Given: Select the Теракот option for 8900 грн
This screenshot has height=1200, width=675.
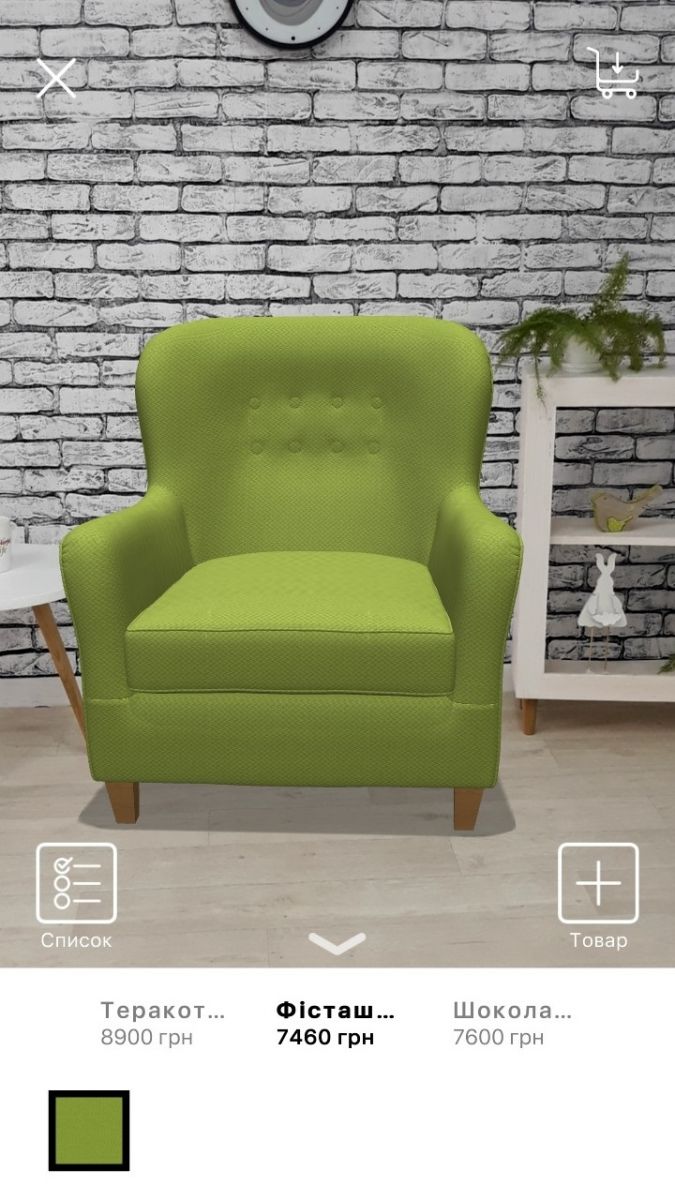Looking at the screenshot, I should tap(162, 1022).
